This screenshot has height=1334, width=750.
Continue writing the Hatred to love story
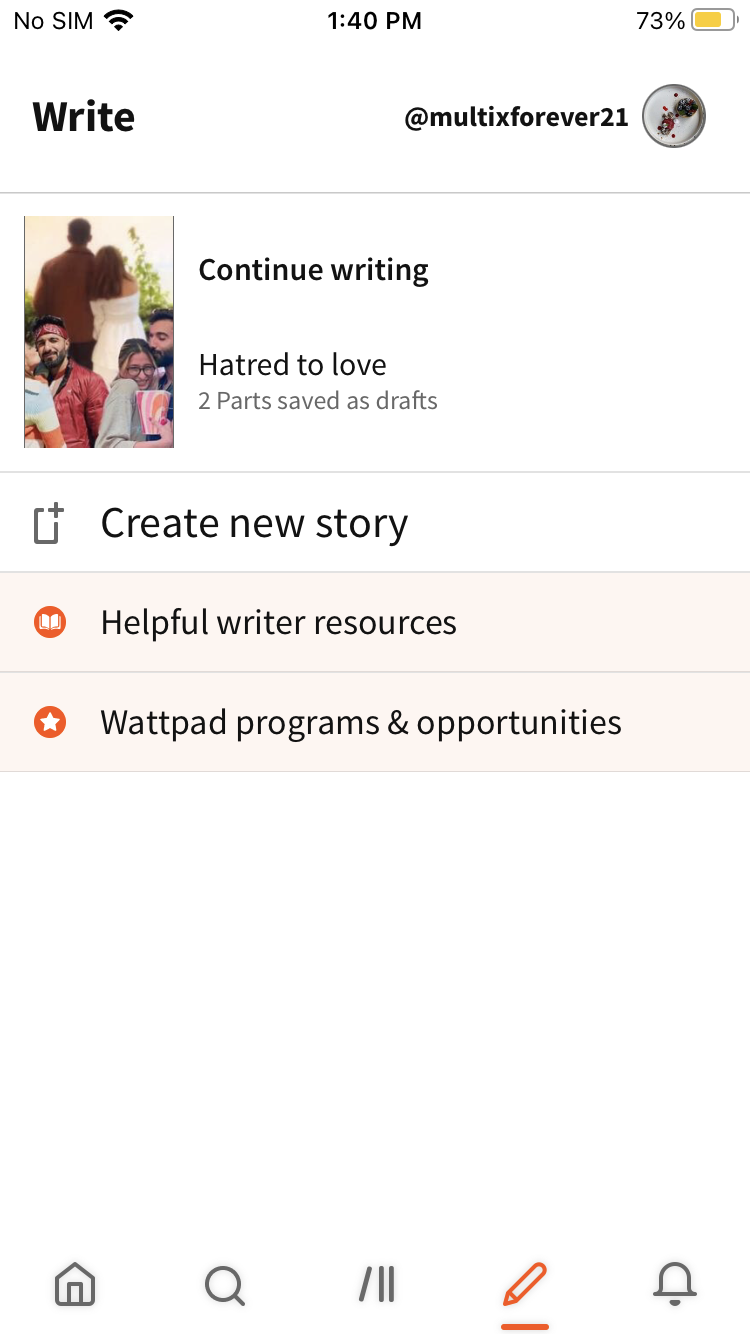pyautogui.click(x=375, y=332)
